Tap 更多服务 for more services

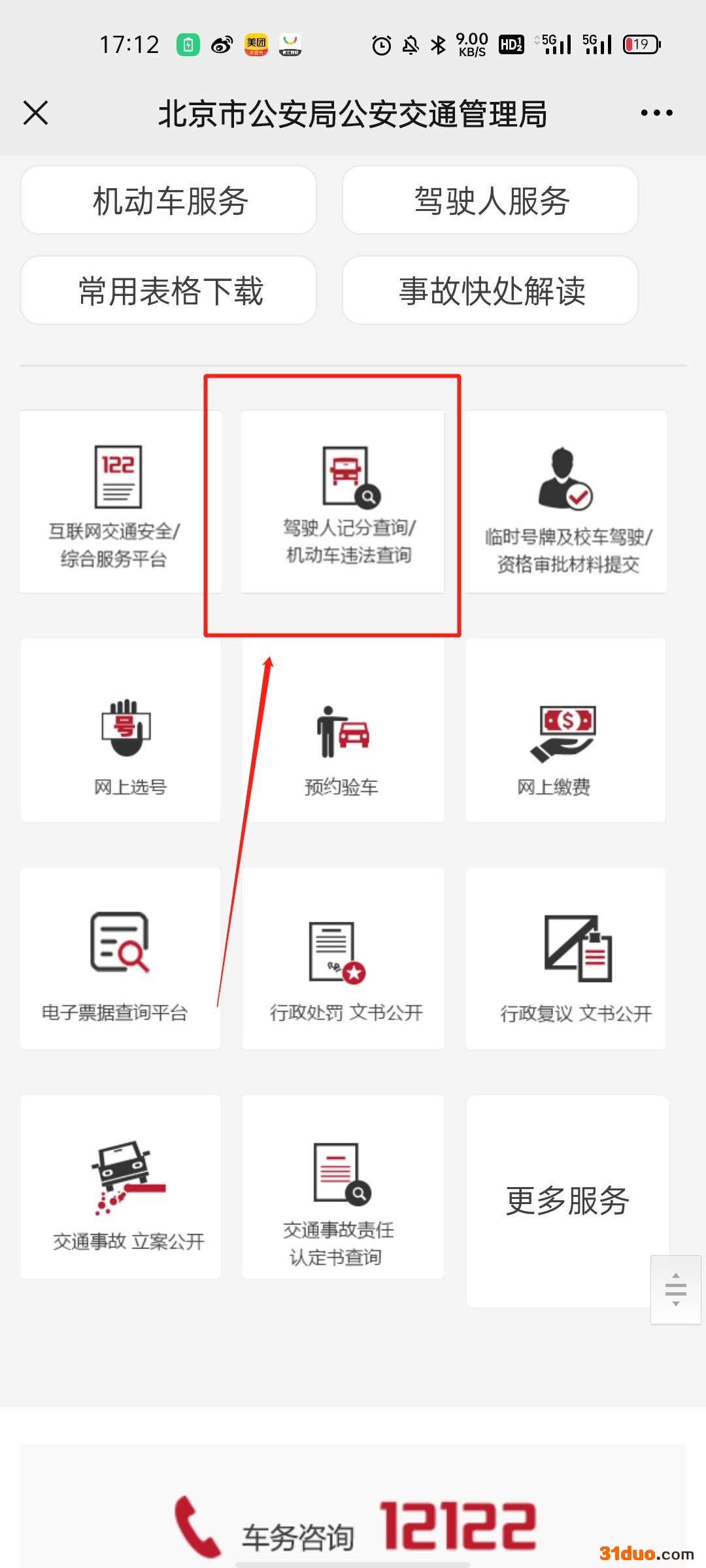coord(565,1201)
